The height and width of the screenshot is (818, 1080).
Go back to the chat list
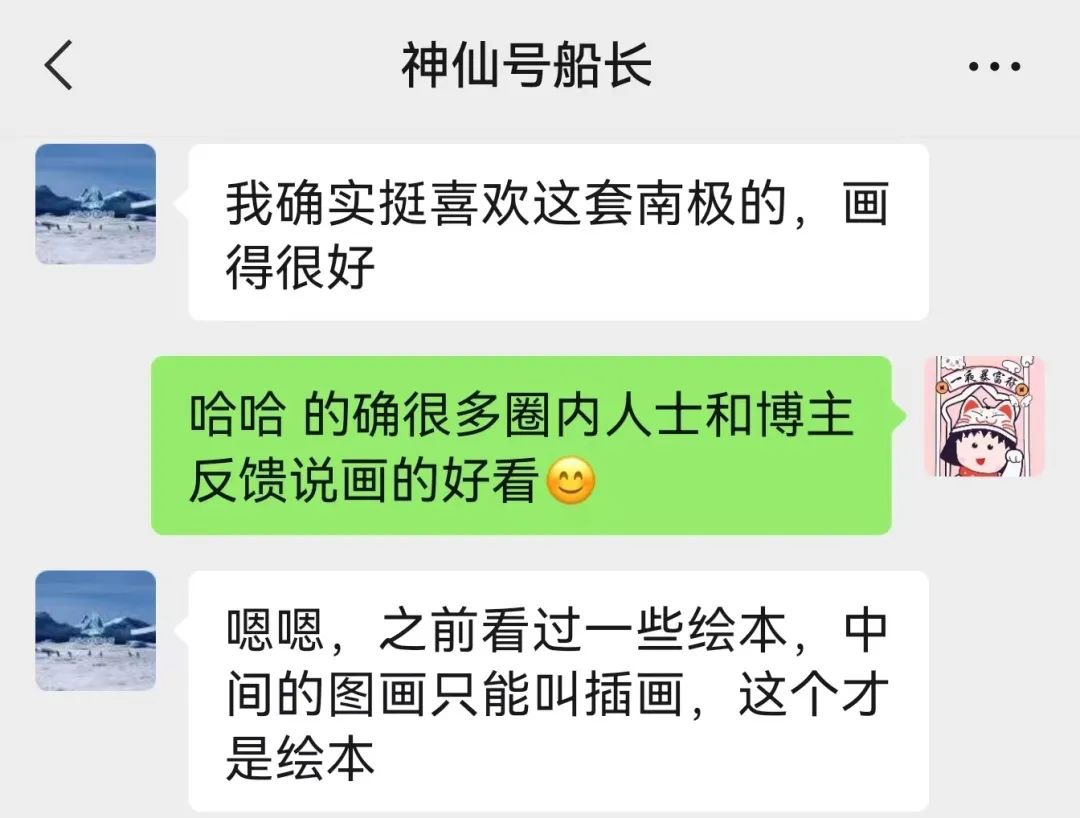point(59,67)
